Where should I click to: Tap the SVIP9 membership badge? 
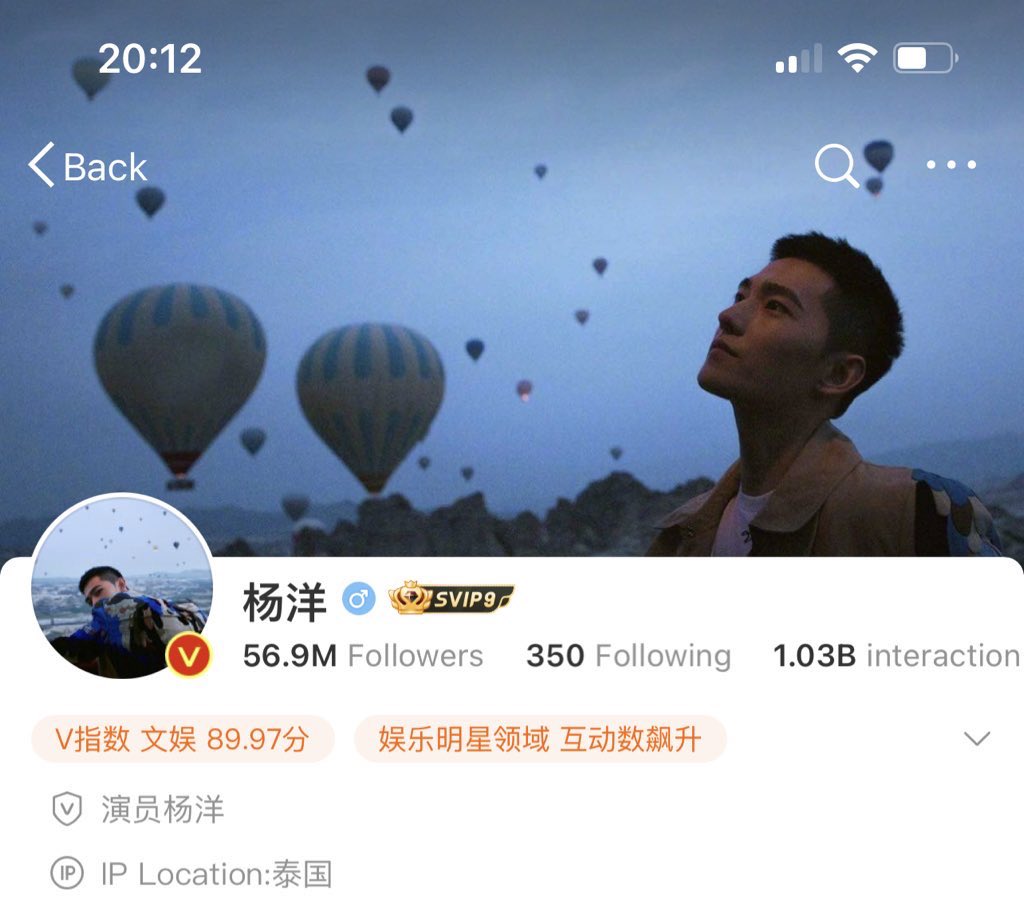pyautogui.click(x=451, y=600)
